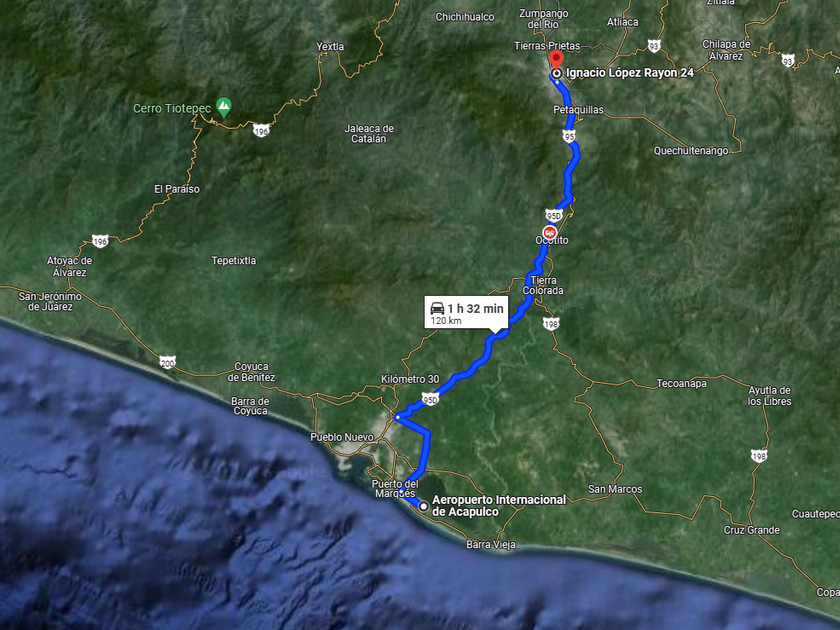The height and width of the screenshot is (630, 840).
Task: Tap the red destination pin at Ignacio López Rayon 24
Action: 557,60
